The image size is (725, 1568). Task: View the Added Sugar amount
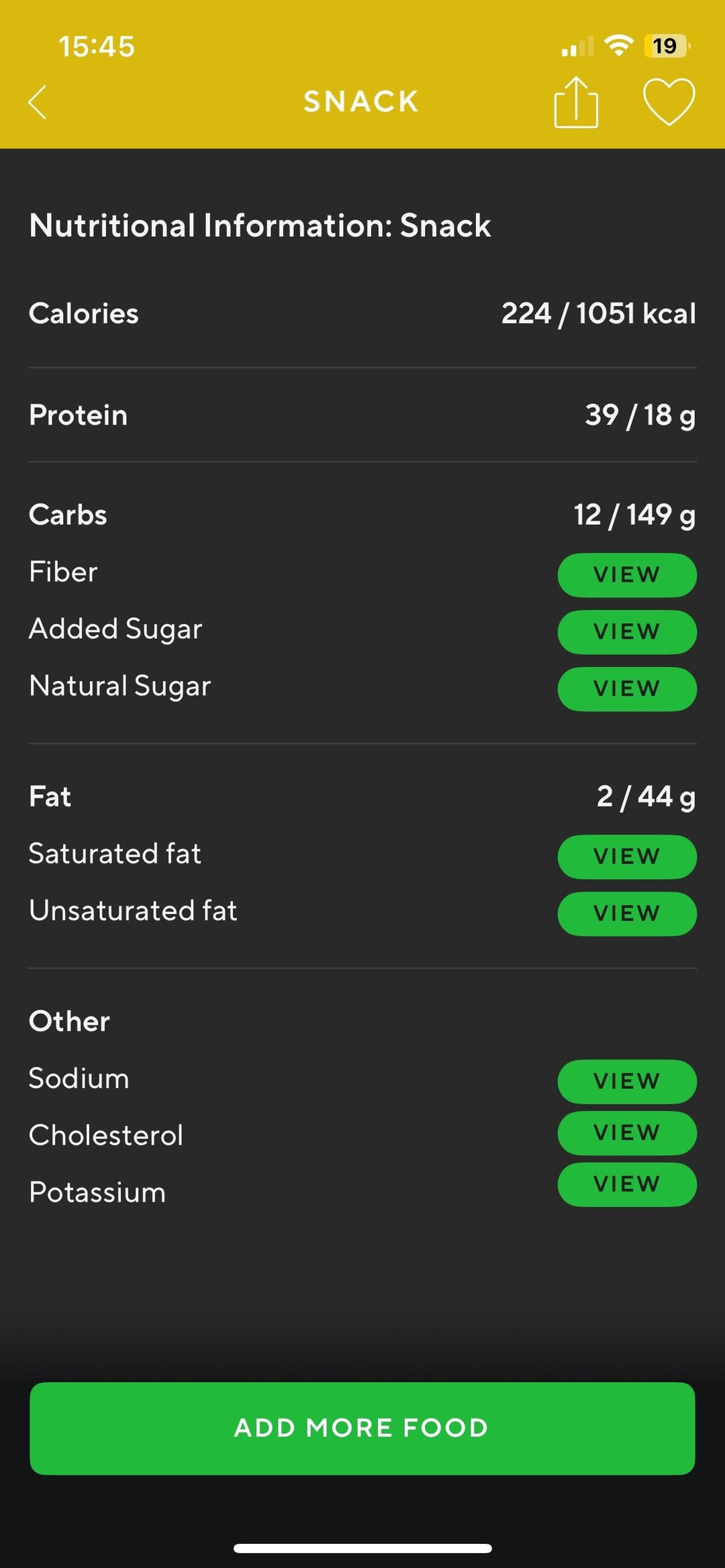pyautogui.click(x=627, y=632)
